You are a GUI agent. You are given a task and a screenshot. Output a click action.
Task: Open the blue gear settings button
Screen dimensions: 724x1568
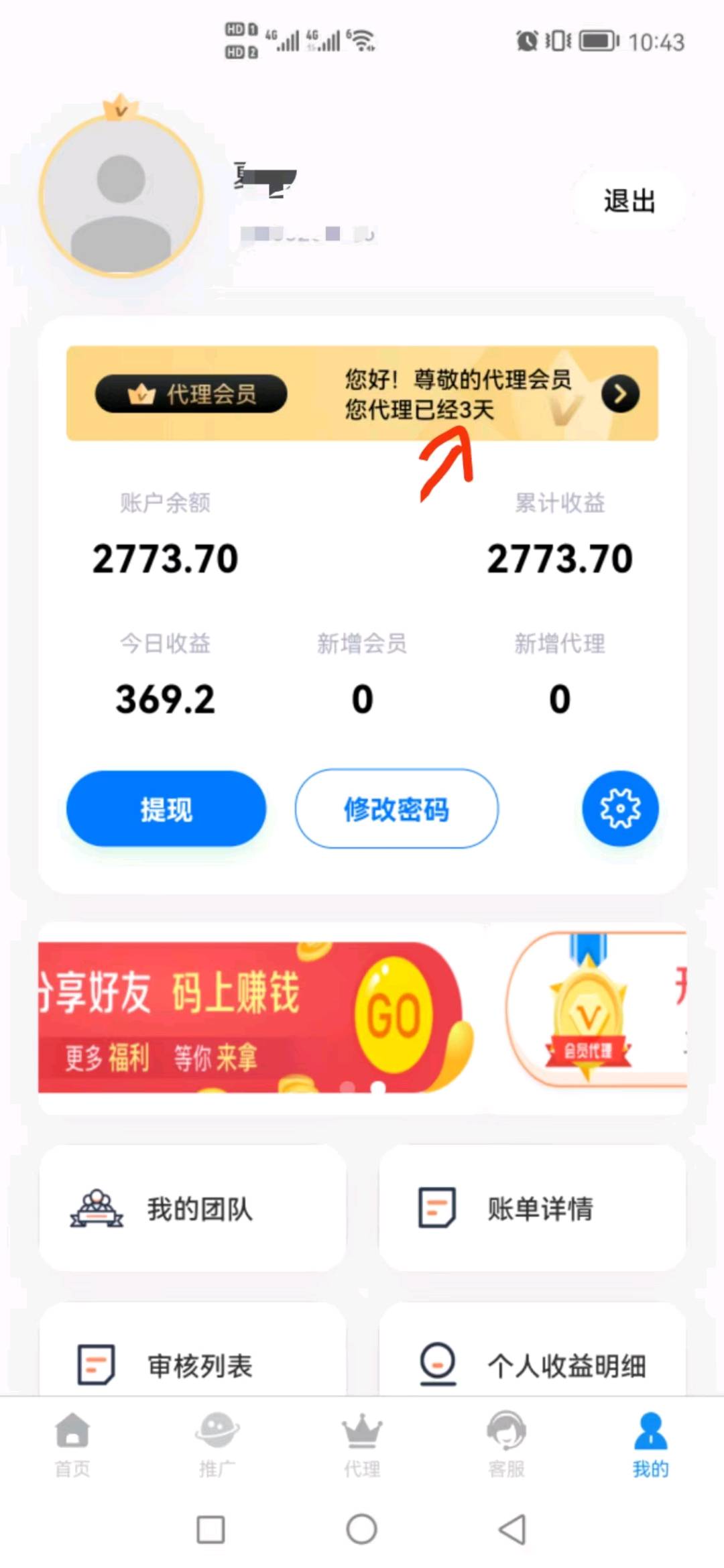[620, 808]
